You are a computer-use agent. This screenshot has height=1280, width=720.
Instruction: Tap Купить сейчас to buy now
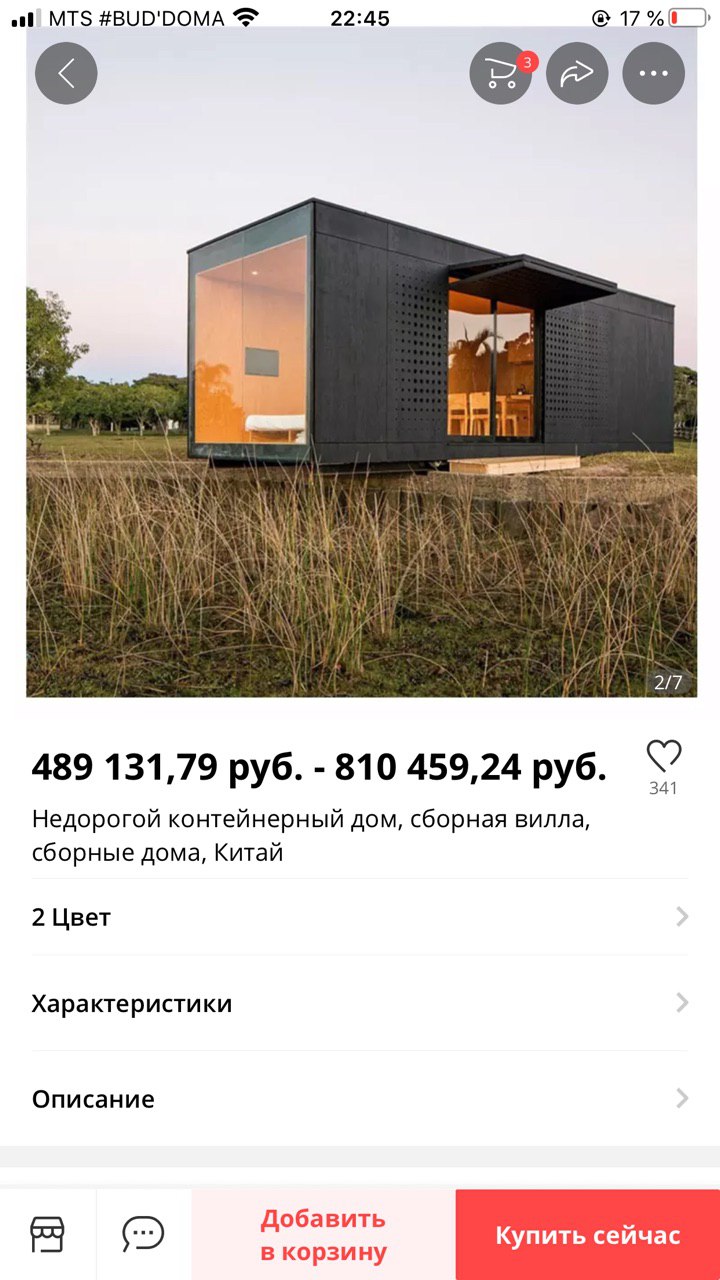pos(587,1234)
